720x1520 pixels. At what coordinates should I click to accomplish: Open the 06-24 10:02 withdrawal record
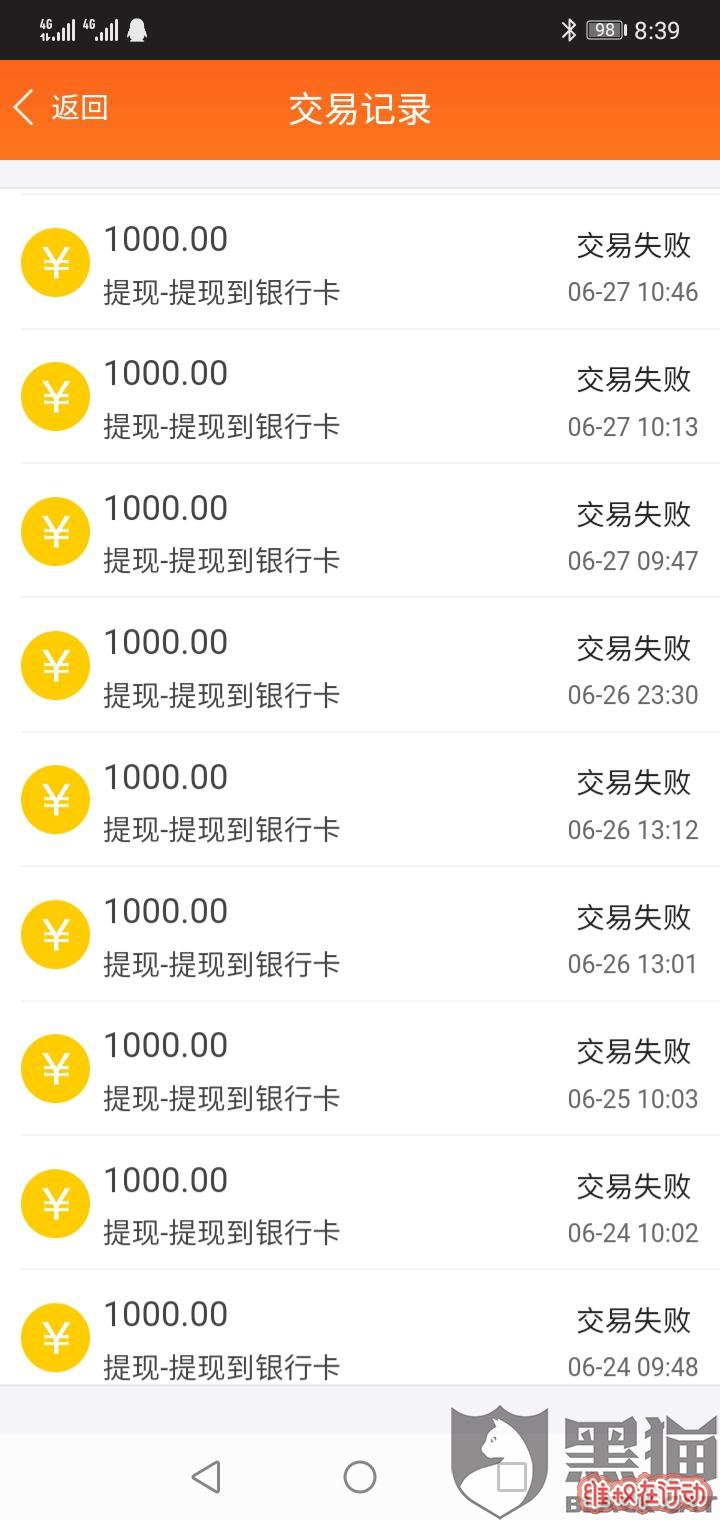pos(360,1203)
